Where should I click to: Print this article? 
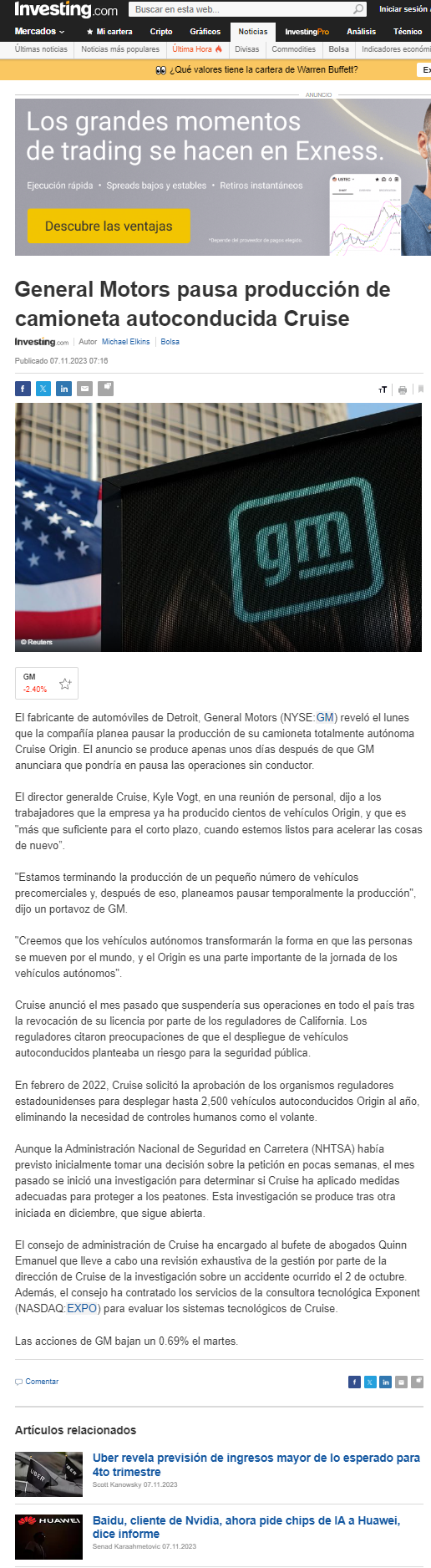tap(403, 389)
